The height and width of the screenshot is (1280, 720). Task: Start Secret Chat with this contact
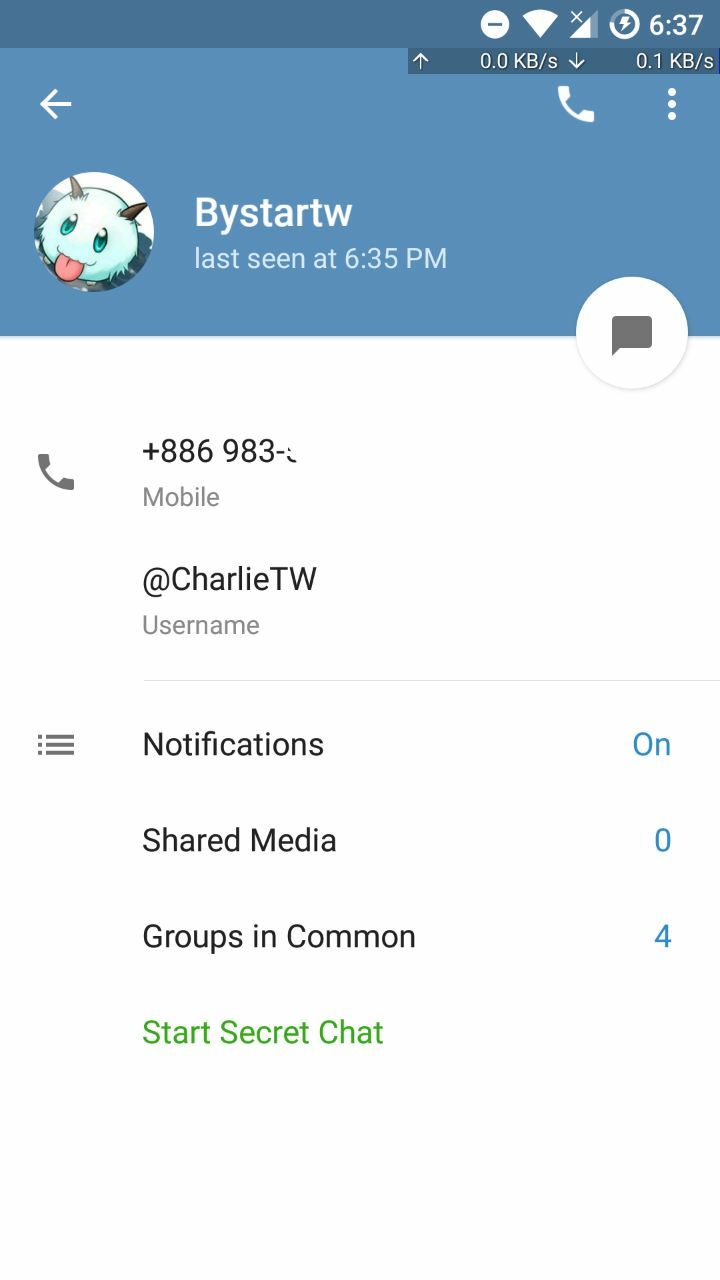tap(263, 1033)
